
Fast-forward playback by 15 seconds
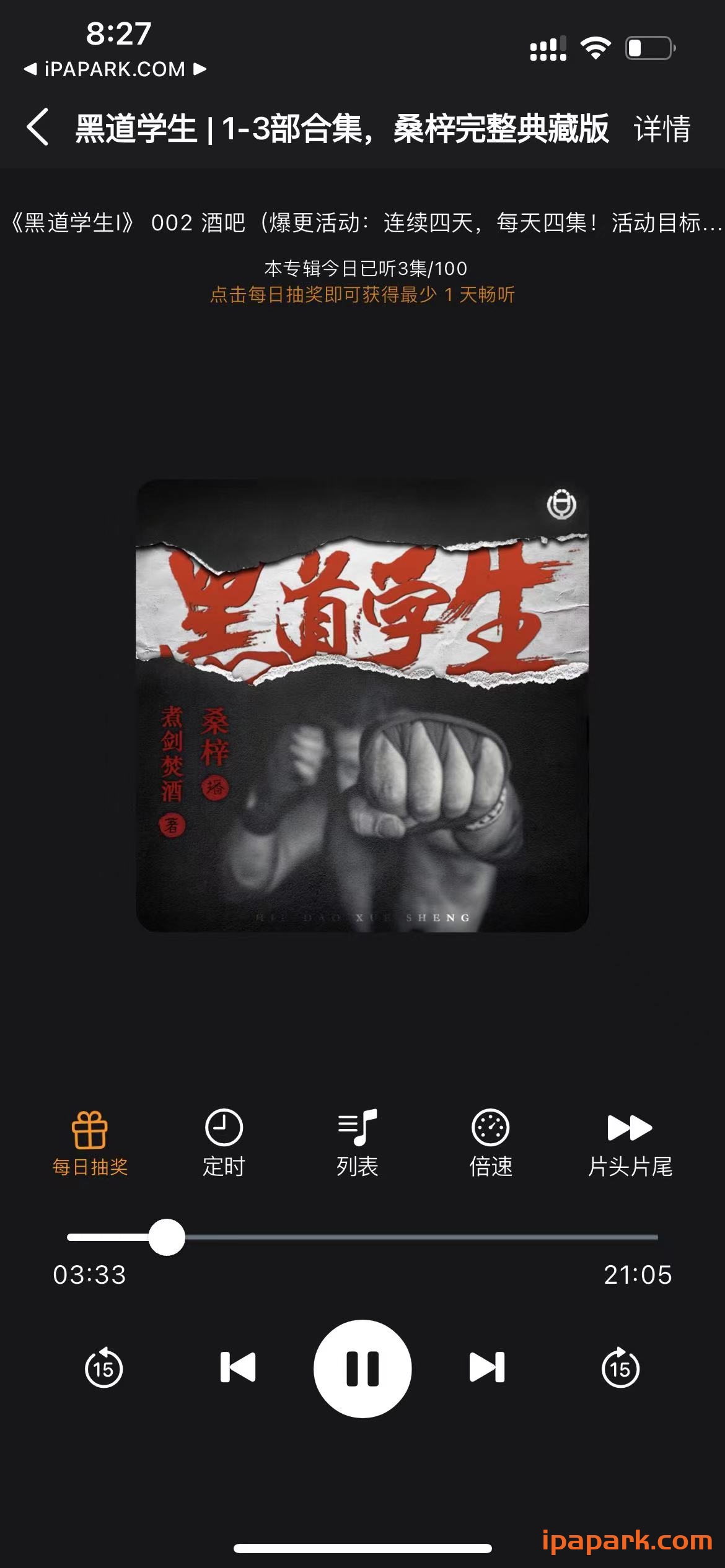point(622,1369)
